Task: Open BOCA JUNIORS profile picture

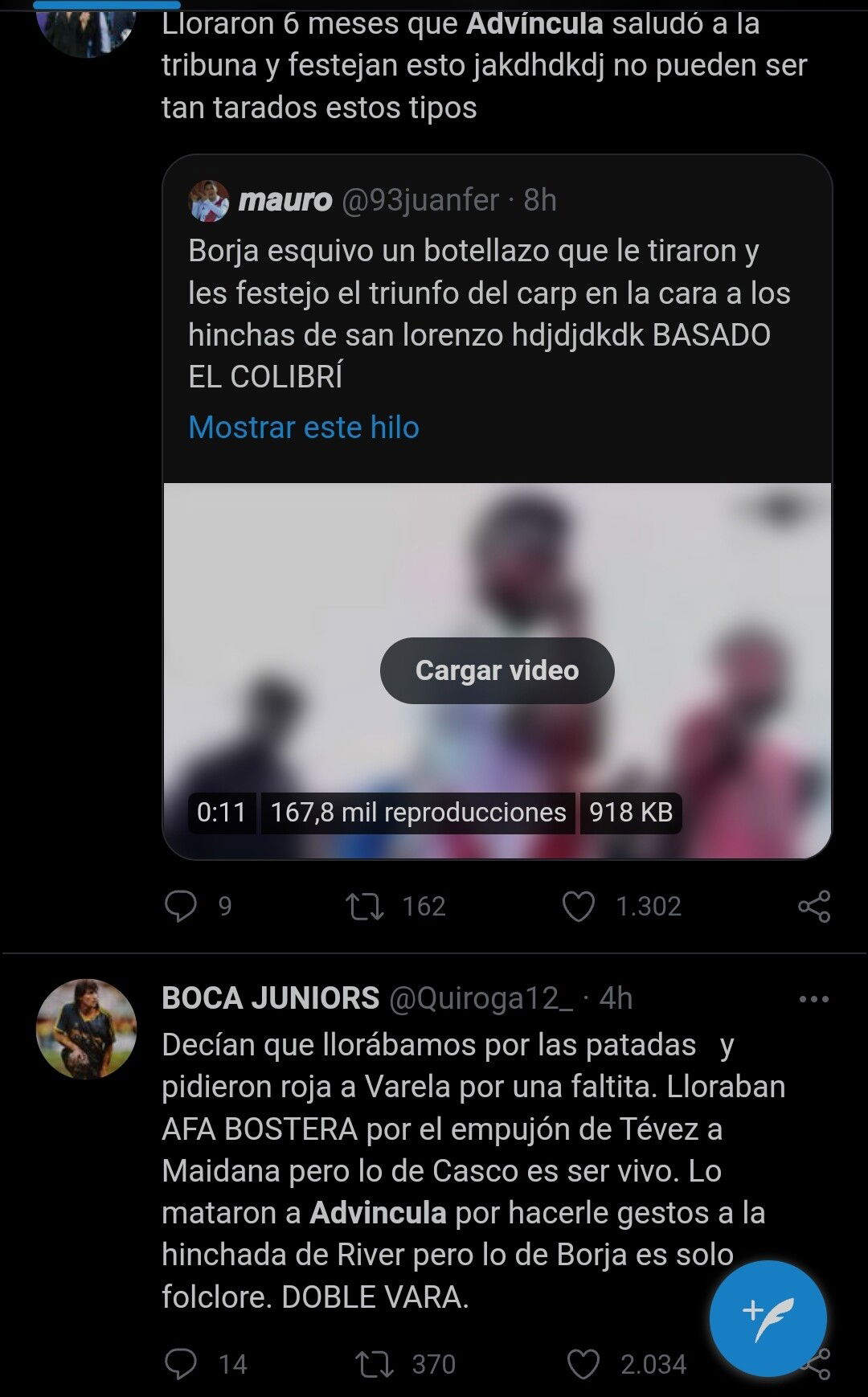Action: point(86,1029)
